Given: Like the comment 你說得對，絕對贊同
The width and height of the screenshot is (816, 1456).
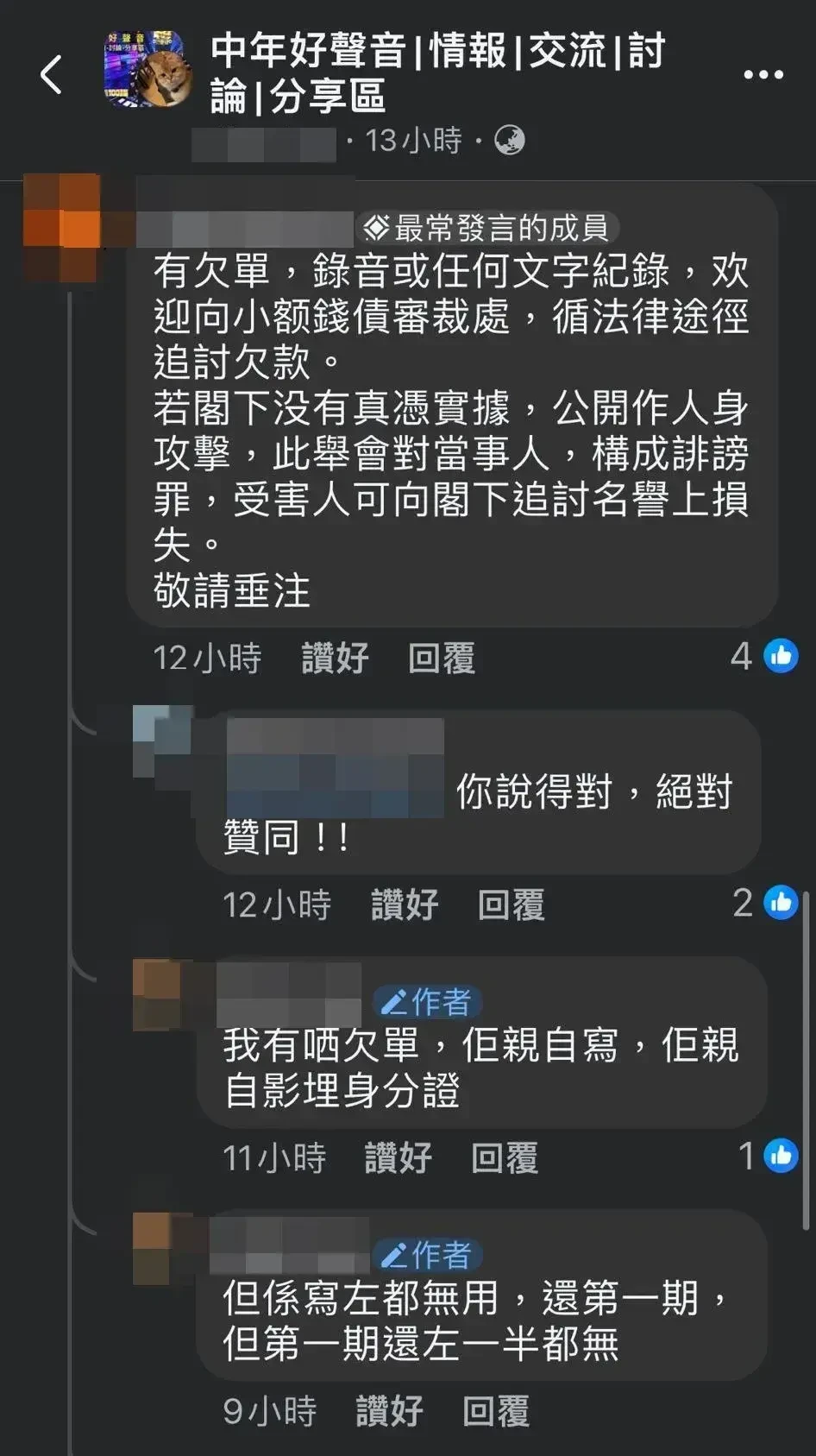Looking at the screenshot, I should click(405, 904).
